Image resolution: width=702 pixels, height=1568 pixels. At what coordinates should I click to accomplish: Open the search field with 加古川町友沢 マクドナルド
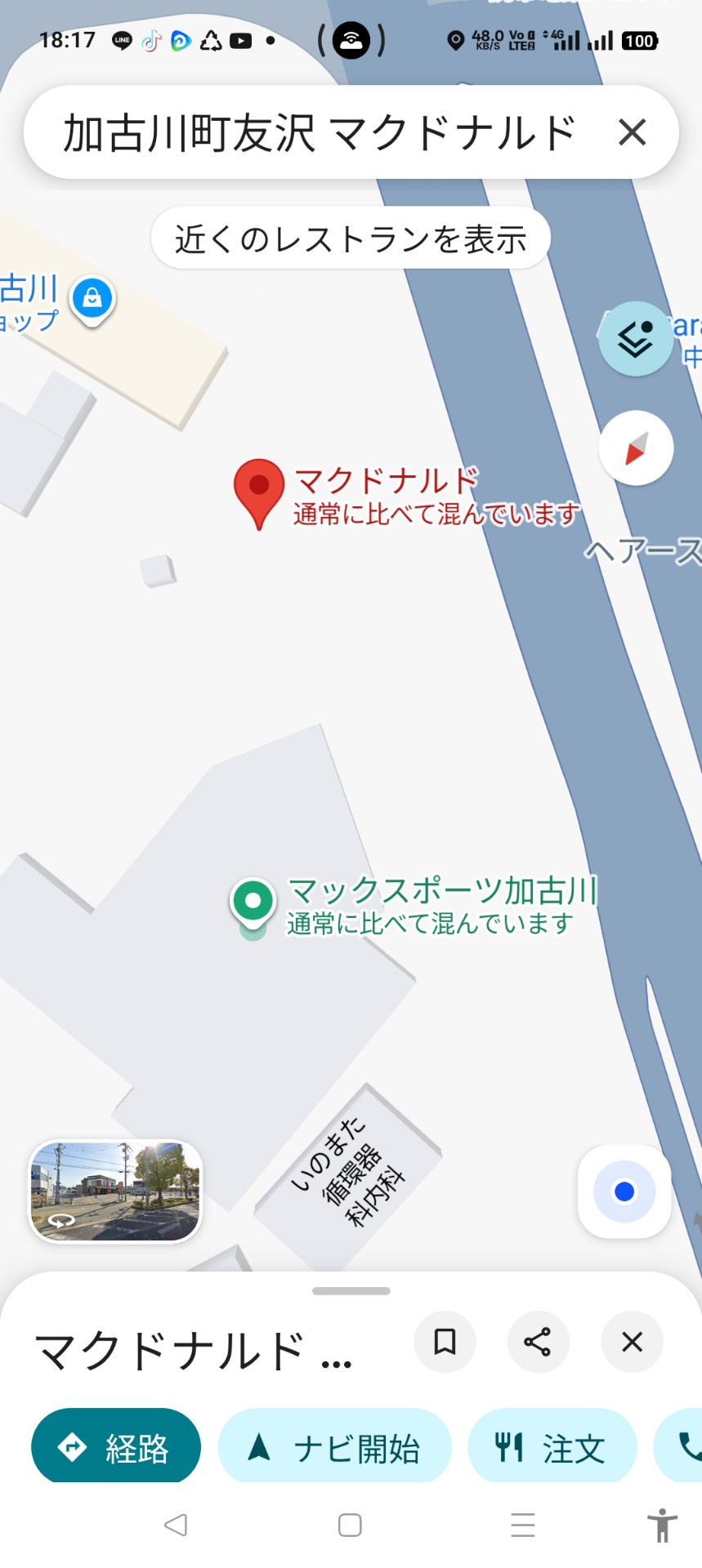(x=319, y=133)
